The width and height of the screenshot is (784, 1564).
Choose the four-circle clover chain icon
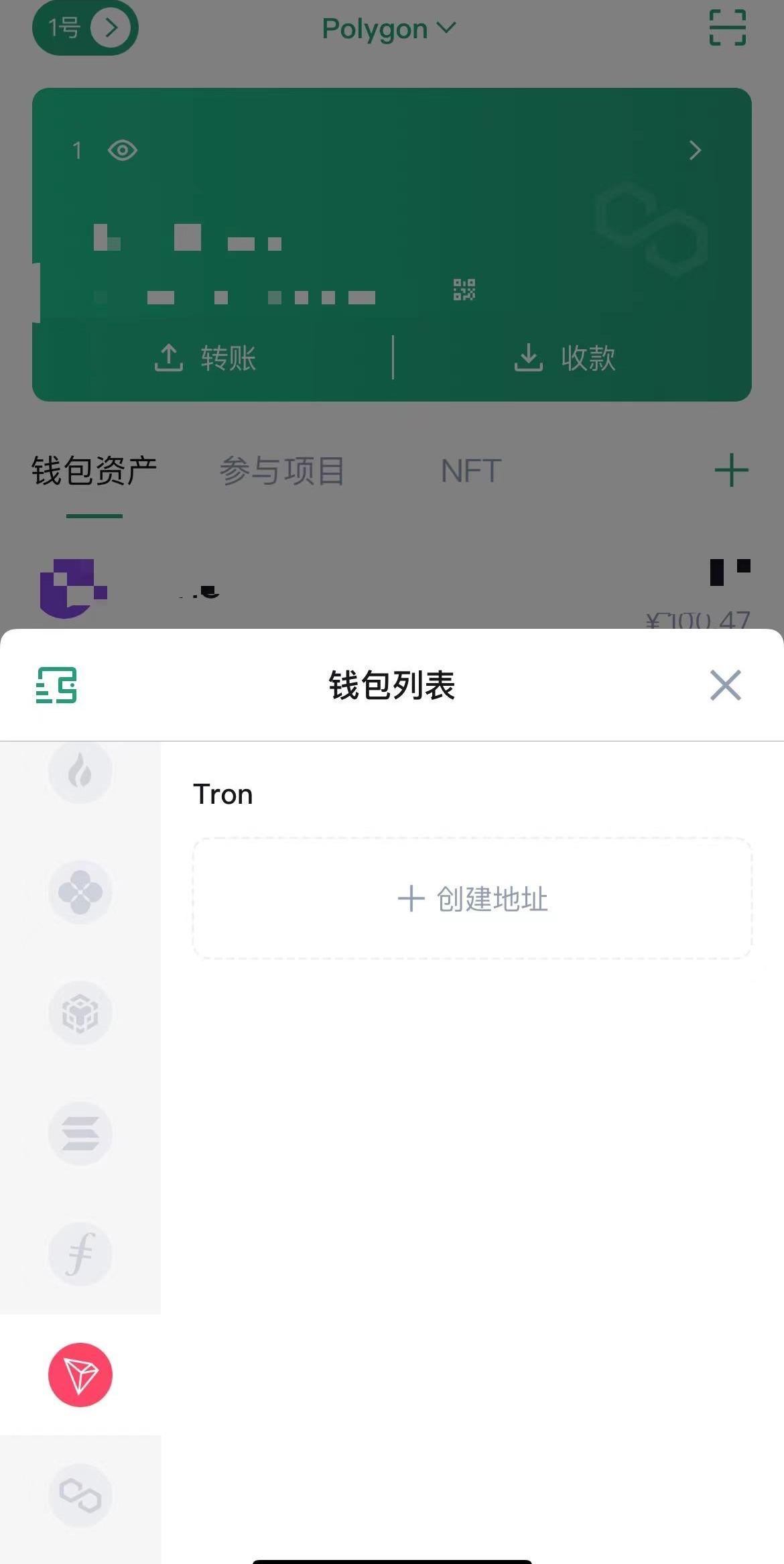pyautogui.click(x=80, y=892)
